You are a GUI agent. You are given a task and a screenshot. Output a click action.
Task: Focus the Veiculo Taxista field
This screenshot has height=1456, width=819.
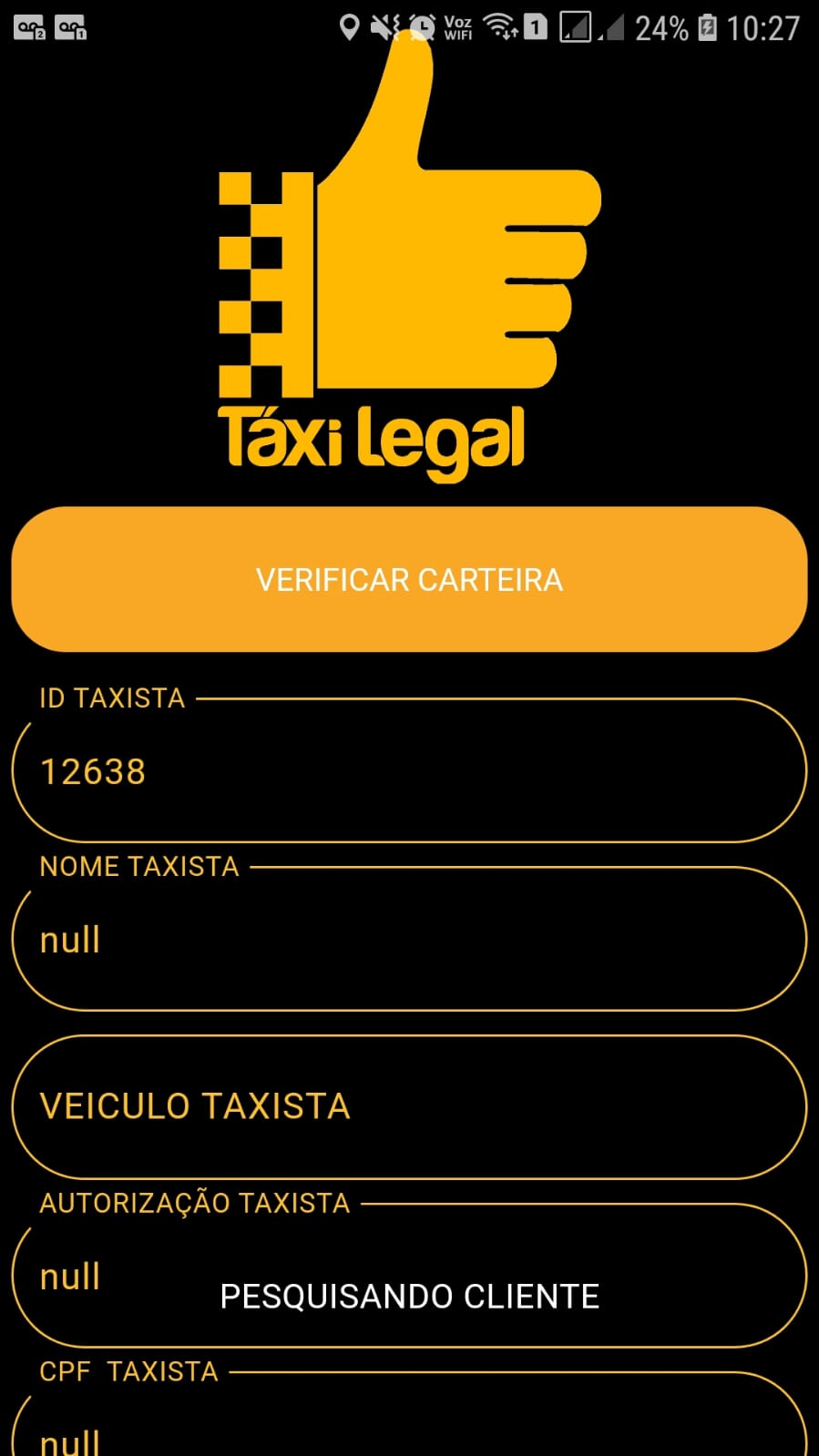click(409, 1106)
